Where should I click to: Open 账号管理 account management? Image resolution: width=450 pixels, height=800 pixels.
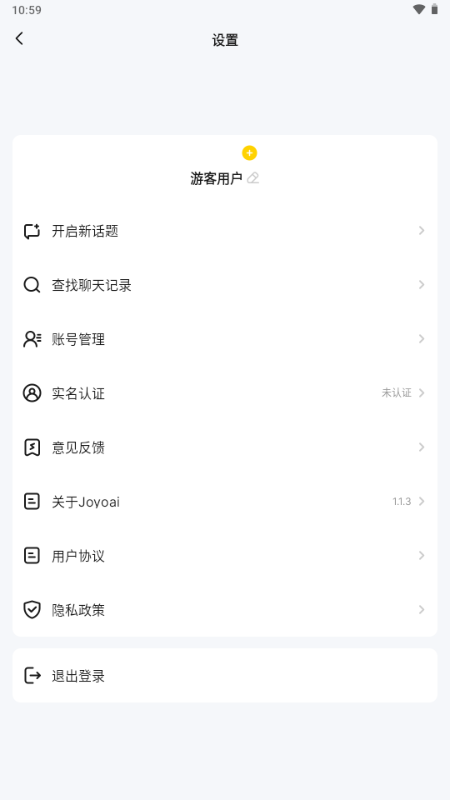click(x=225, y=339)
